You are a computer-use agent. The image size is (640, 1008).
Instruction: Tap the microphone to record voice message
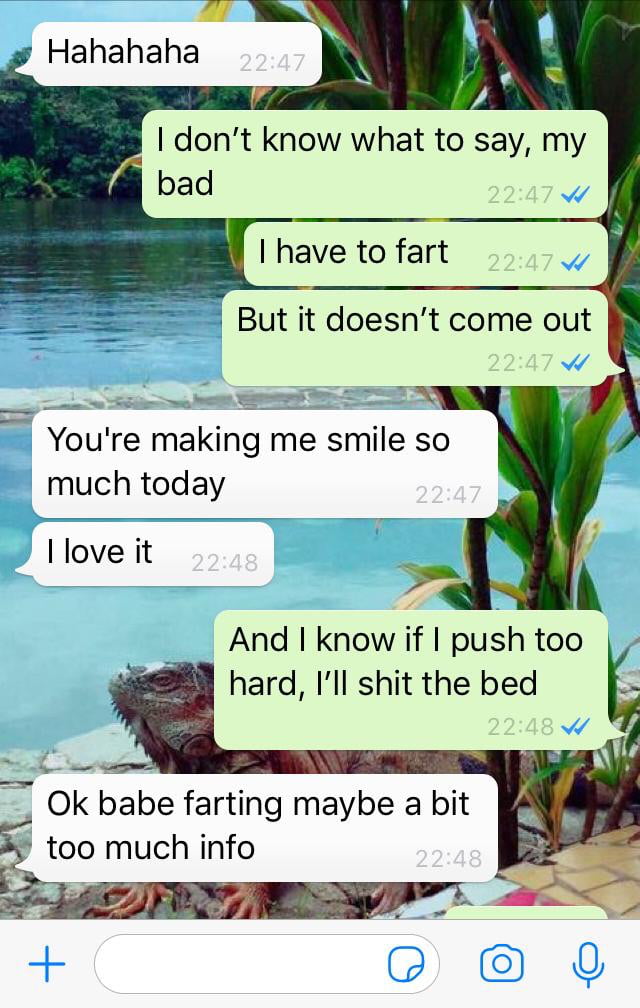pyautogui.click(x=587, y=964)
